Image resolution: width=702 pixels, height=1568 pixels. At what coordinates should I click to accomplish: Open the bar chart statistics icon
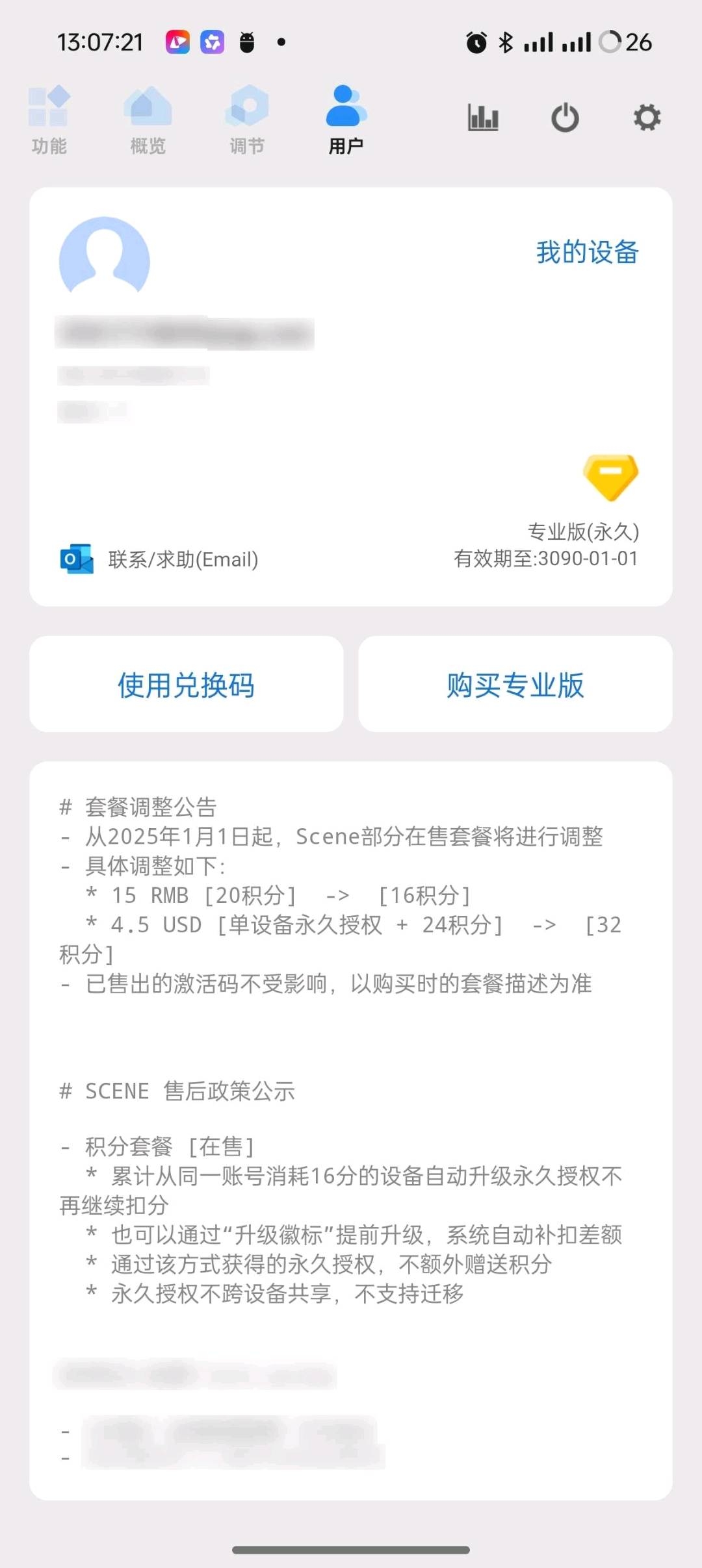(x=483, y=118)
